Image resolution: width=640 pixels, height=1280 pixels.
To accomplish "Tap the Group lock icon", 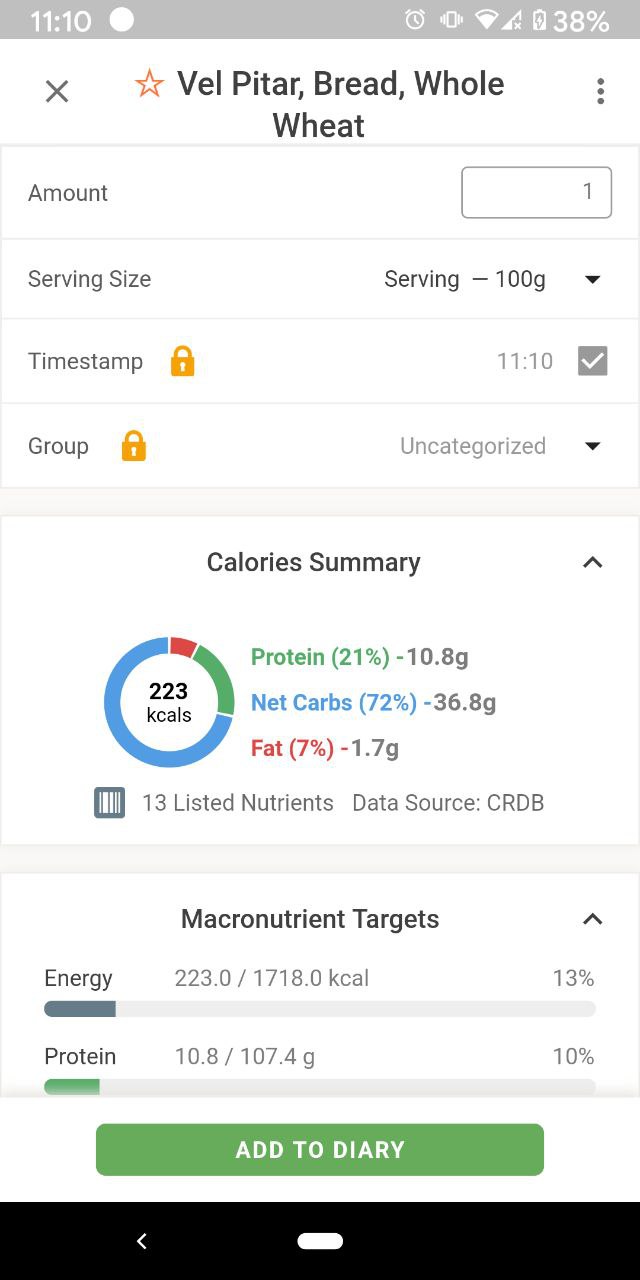I will click(134, 446).
